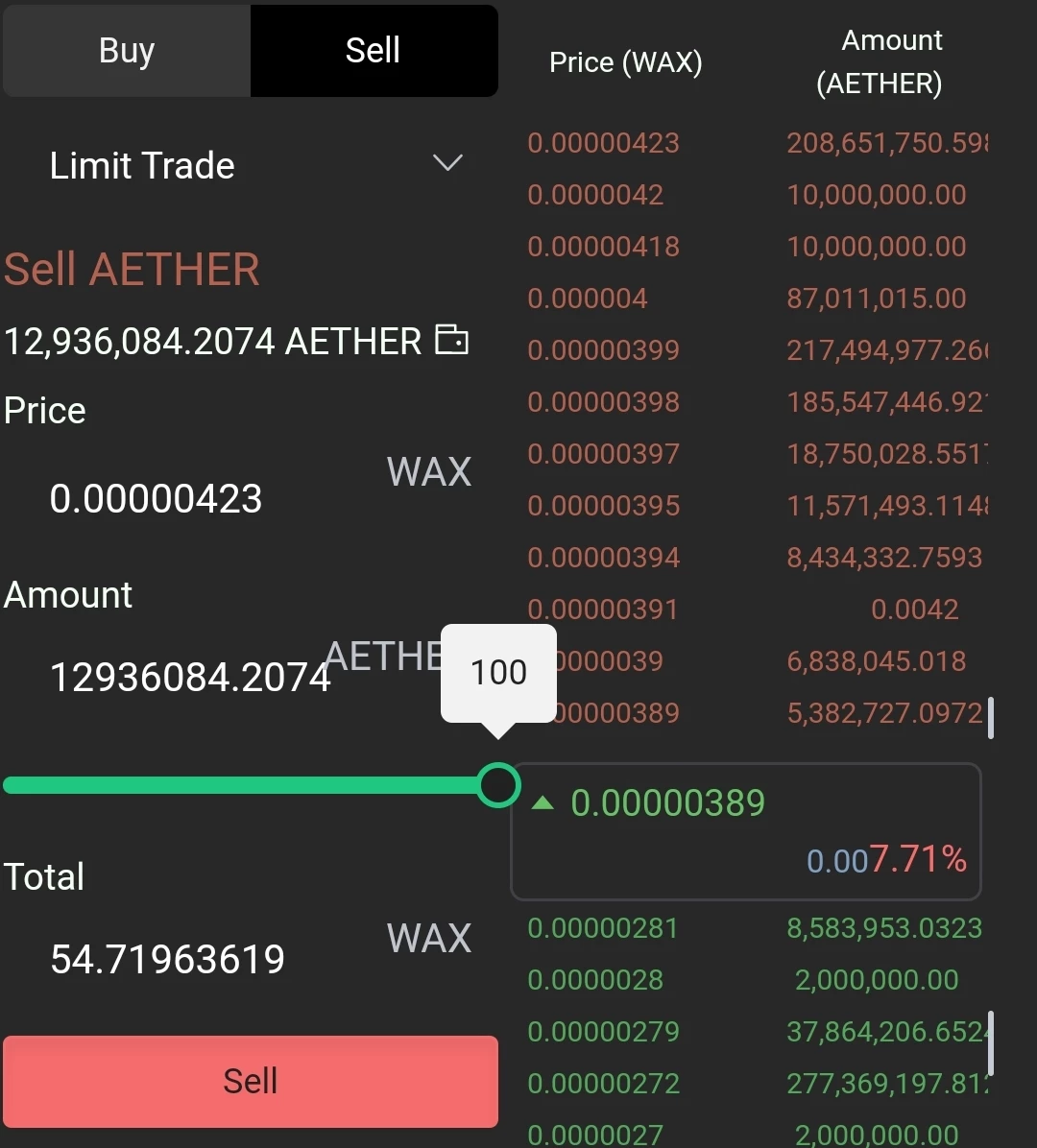Tap the red Sell button
1037x1148 pixels.
coord(251,1082)
